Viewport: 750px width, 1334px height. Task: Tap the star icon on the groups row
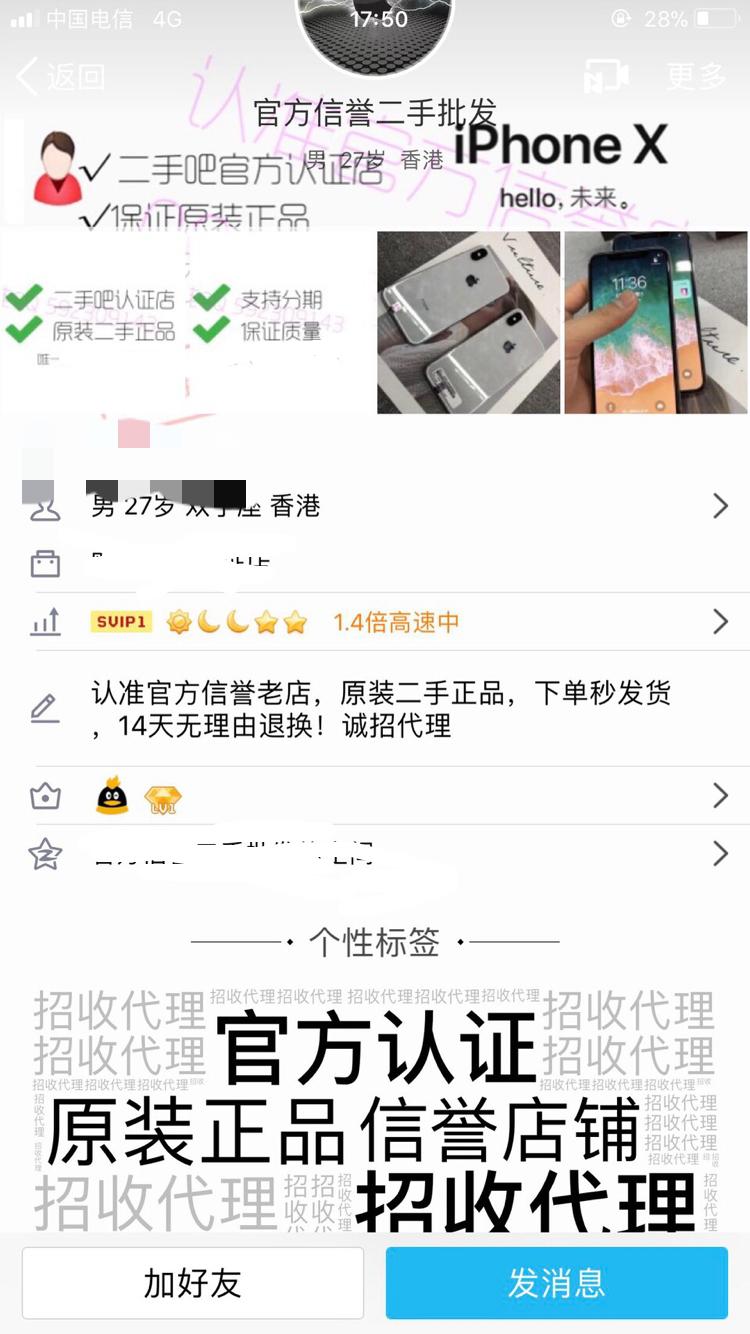(44, 854)
